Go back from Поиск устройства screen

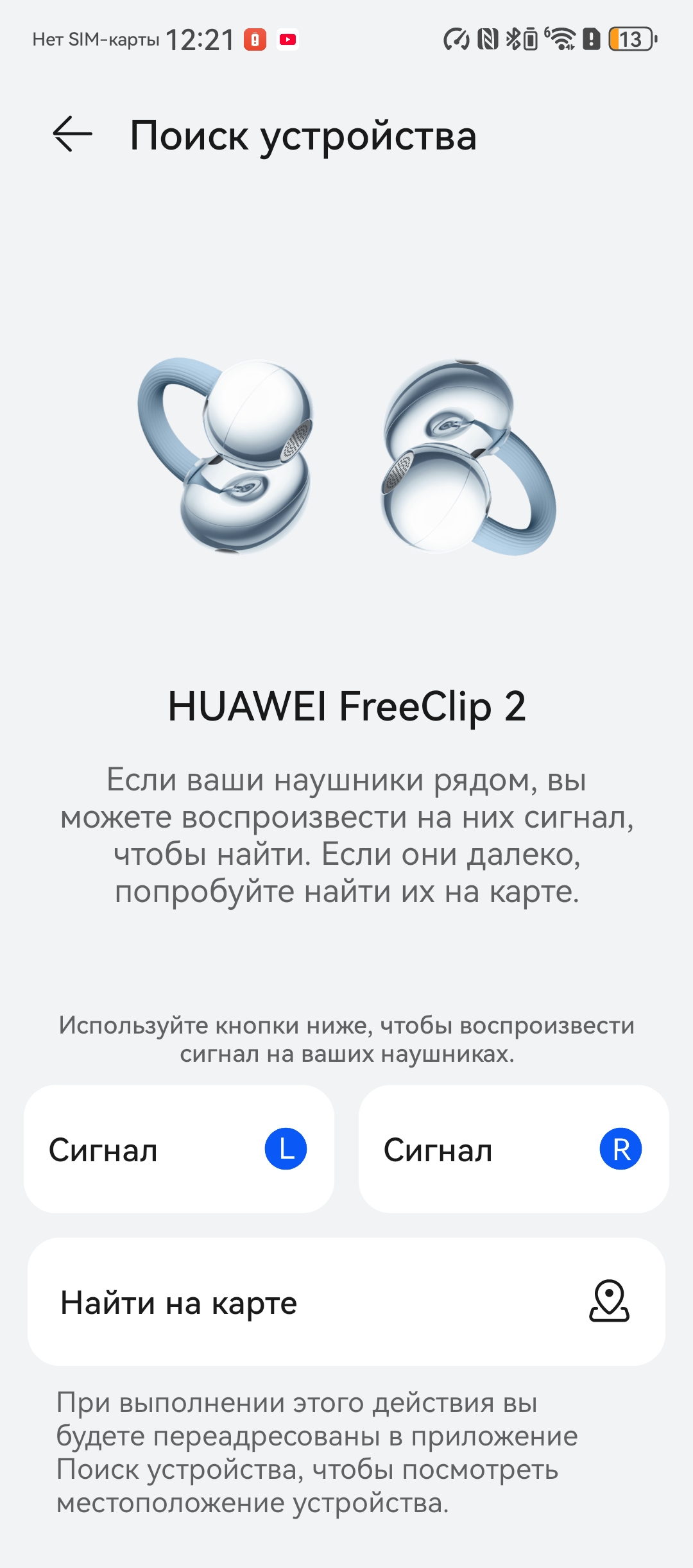pyautogui.click(x=72, y=134)
